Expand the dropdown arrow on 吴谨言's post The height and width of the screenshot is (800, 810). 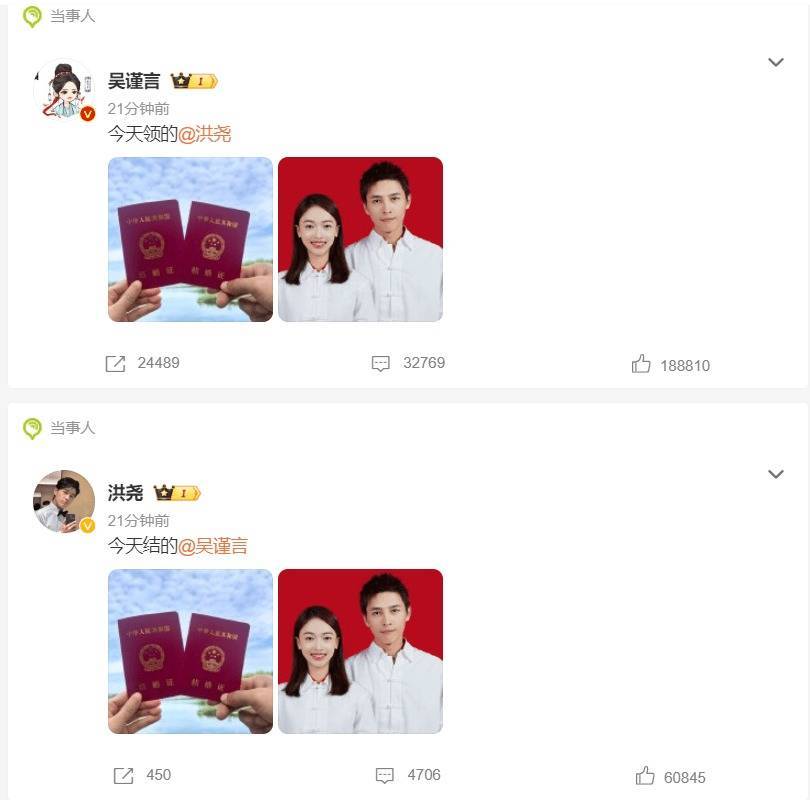click(775, 63)
